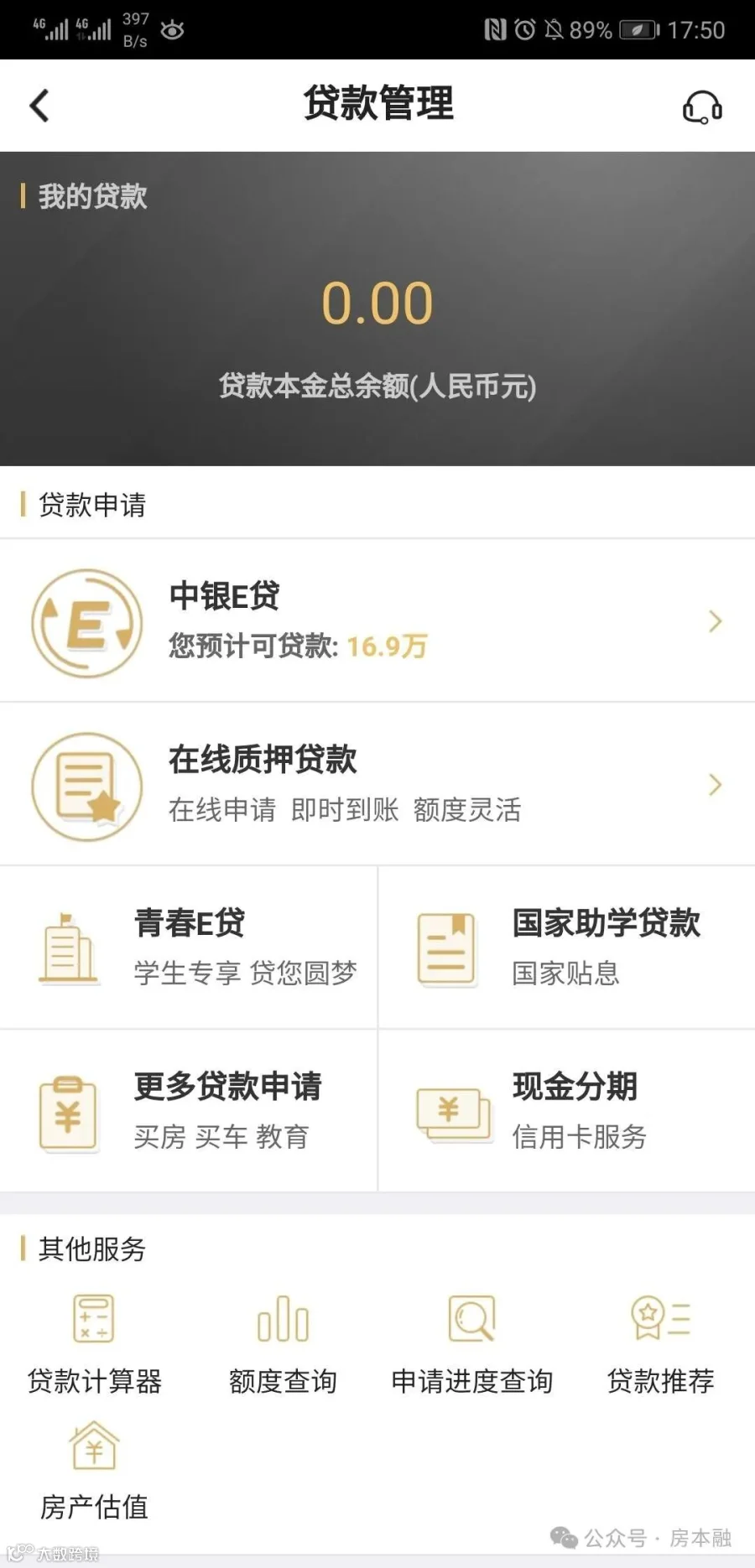The height and width of the screenshot is (1568, 755).
Task: View 更多贷款申请 options
Action: point(189,1111)
